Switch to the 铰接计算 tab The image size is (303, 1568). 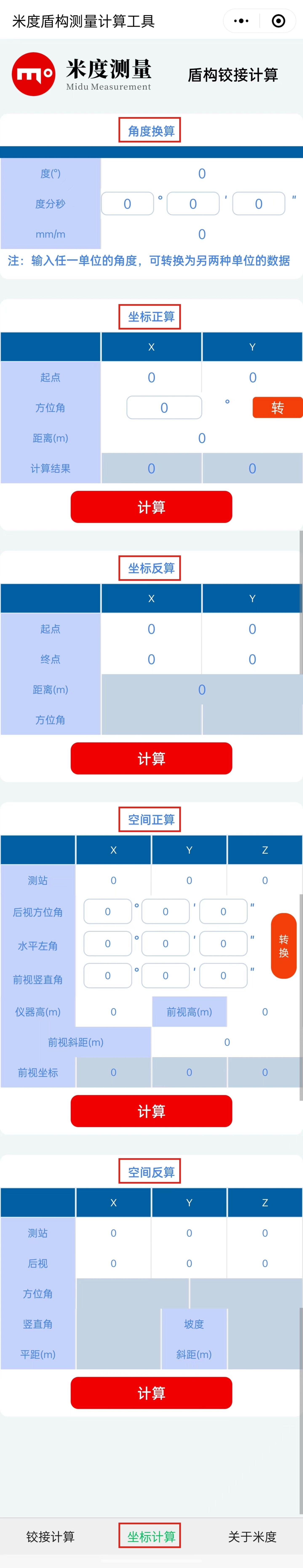(x=51, y=1536)
